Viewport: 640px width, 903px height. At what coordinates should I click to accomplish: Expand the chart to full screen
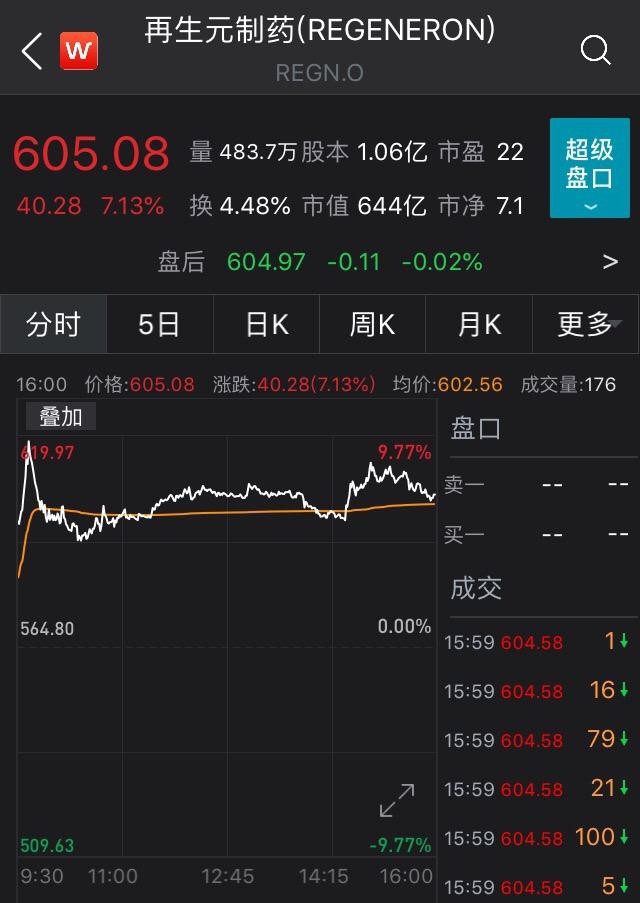pyautogui.click(x=397, y=801)
